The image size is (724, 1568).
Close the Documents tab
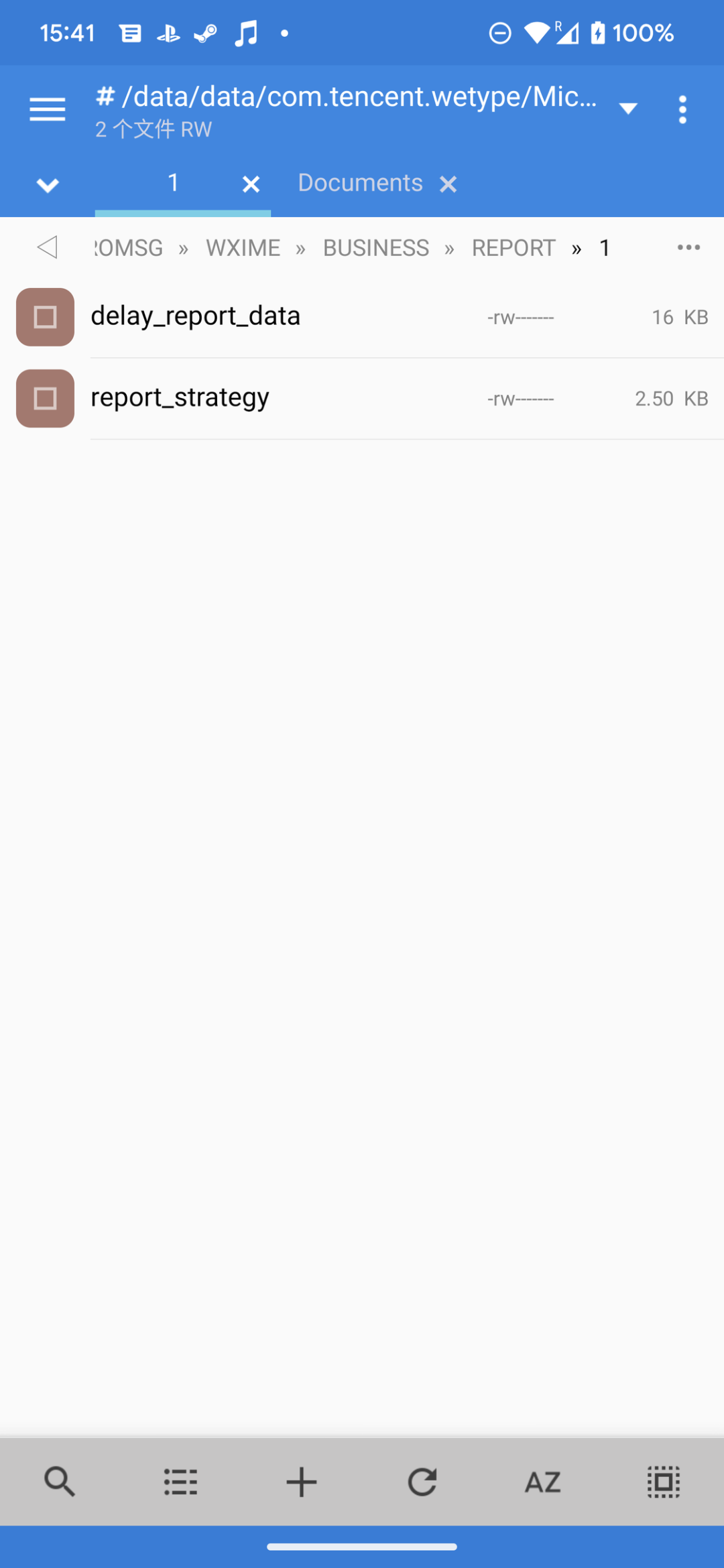pyautogui.click(x=448, y=184)
